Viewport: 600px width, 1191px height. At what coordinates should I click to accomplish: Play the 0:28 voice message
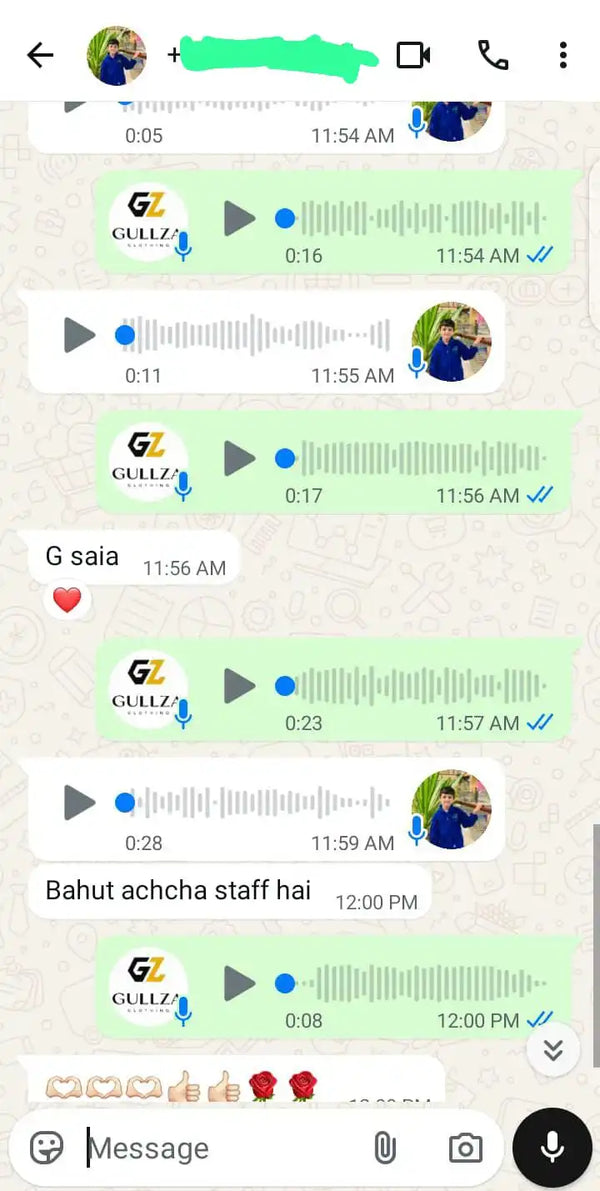[79, 802]
